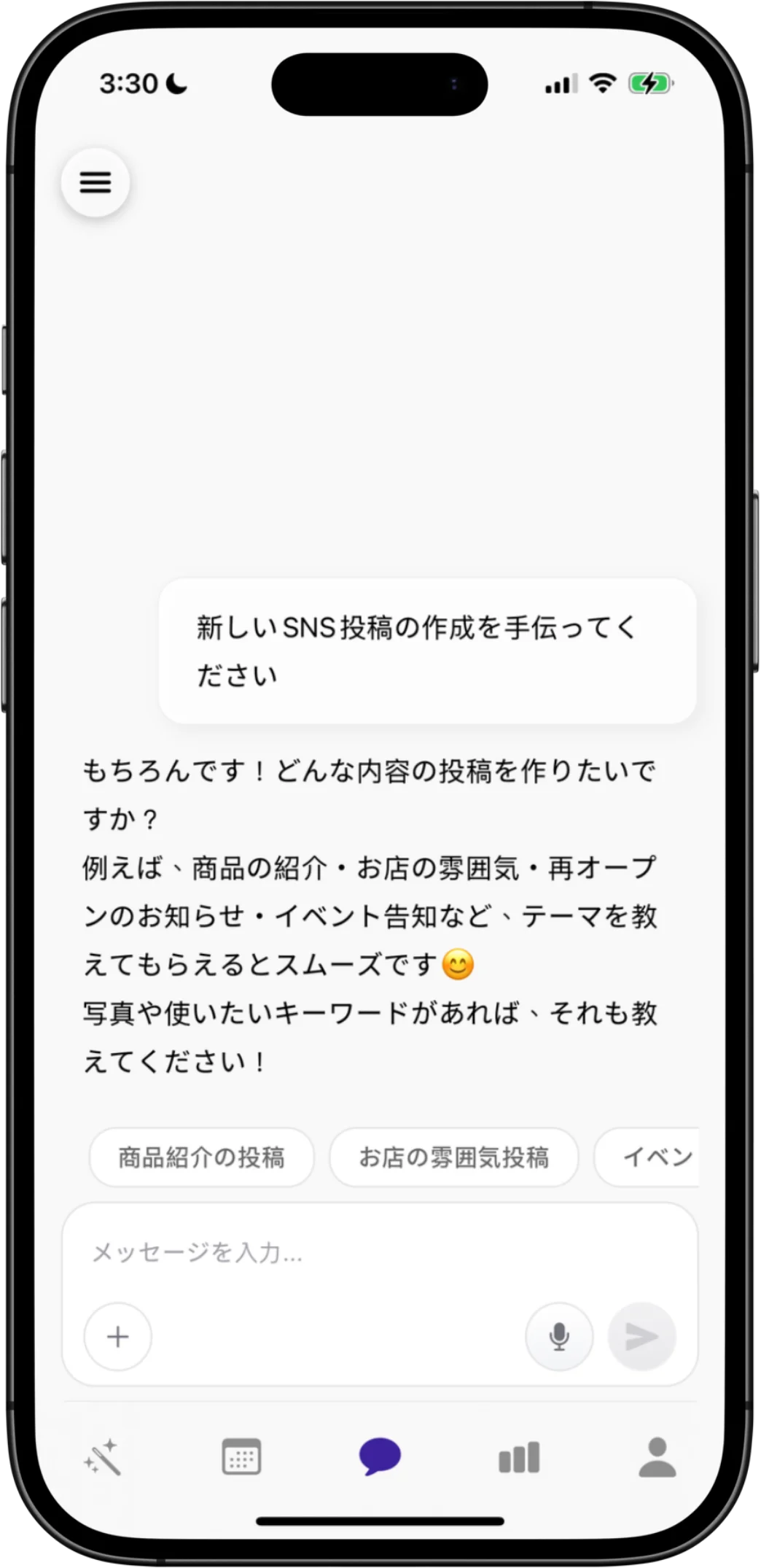Tap the smiling emoji in assistant reply
761x1568 pixels.
pyautogui.click(x=461, y=964)
